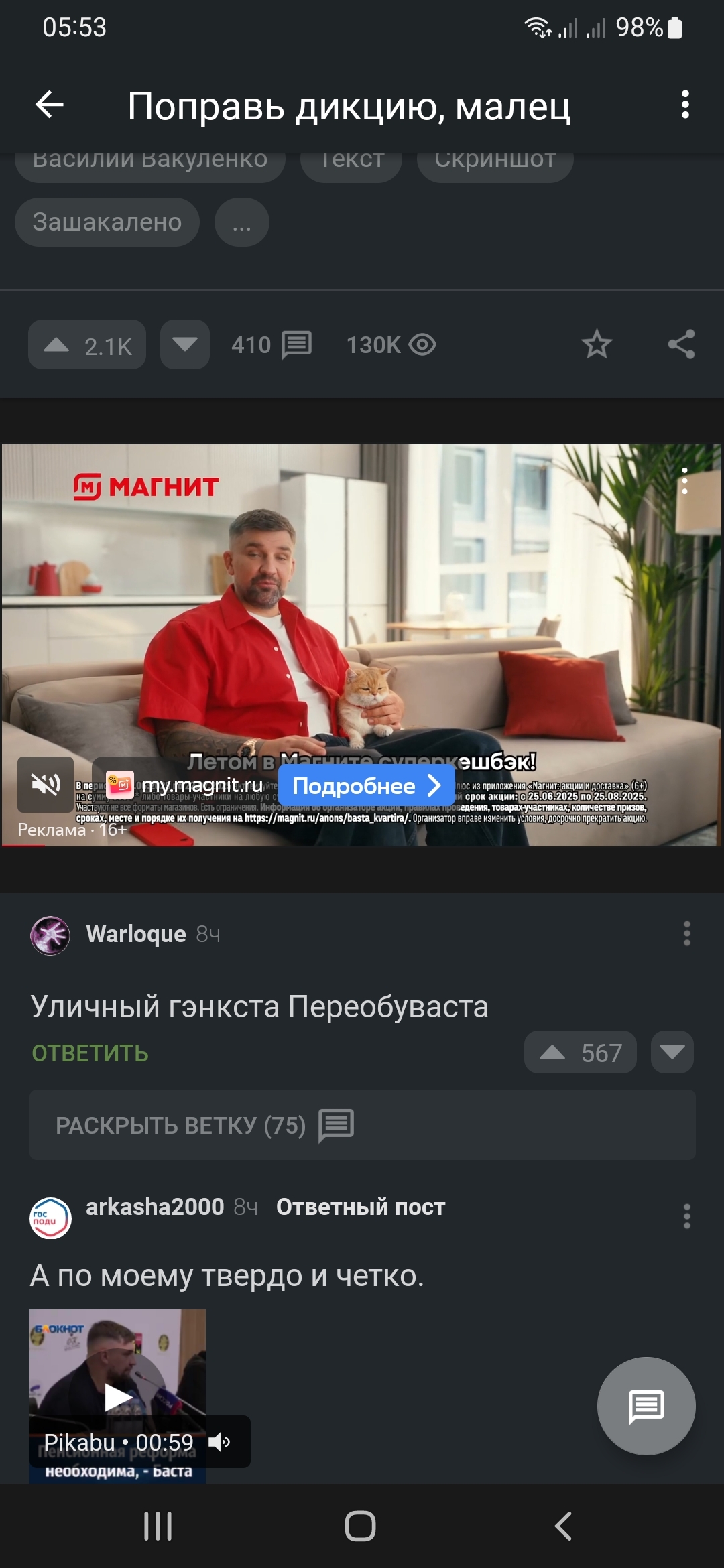Downvote Warloque's comment
The image size is (724, 1568).
(672, 1053)
